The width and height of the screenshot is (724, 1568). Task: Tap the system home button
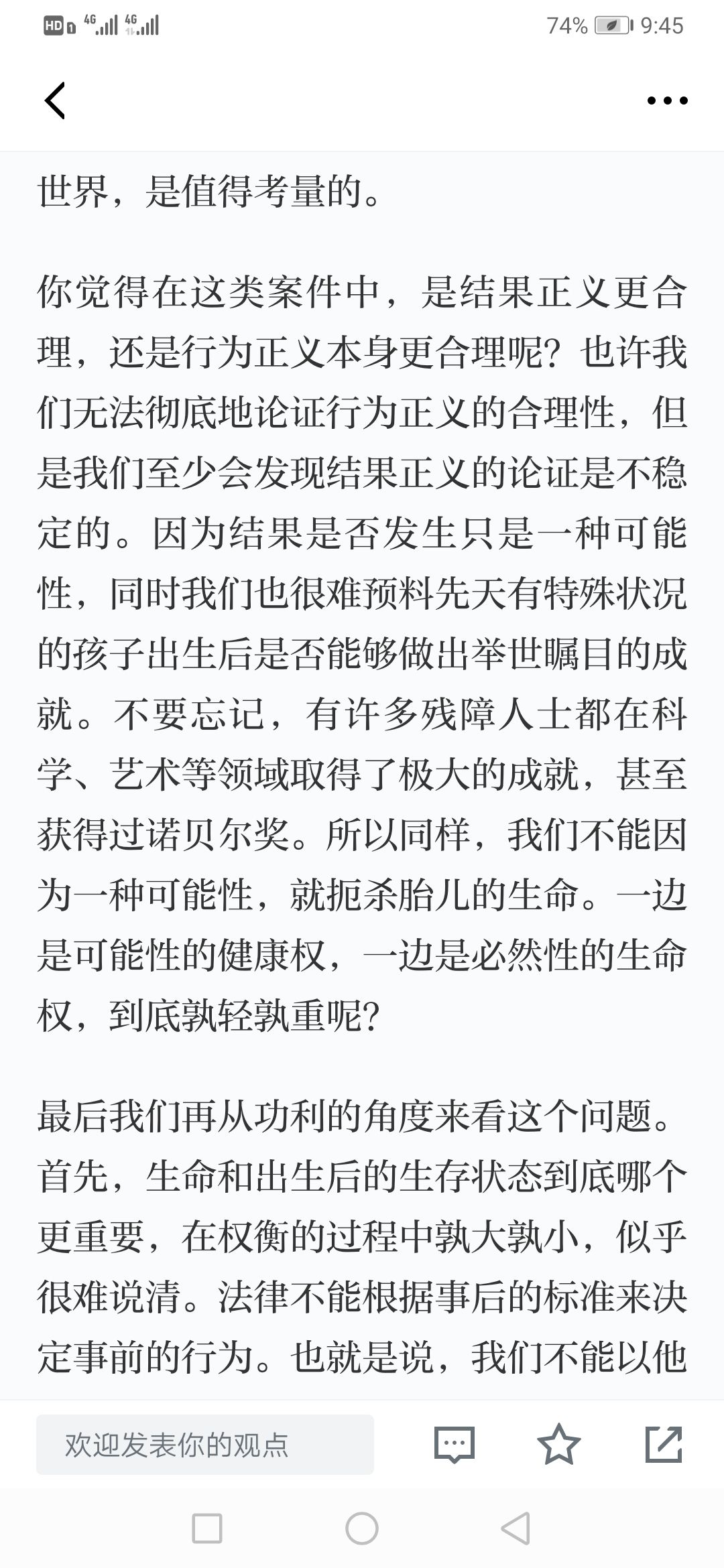[x=362, y=1529]
